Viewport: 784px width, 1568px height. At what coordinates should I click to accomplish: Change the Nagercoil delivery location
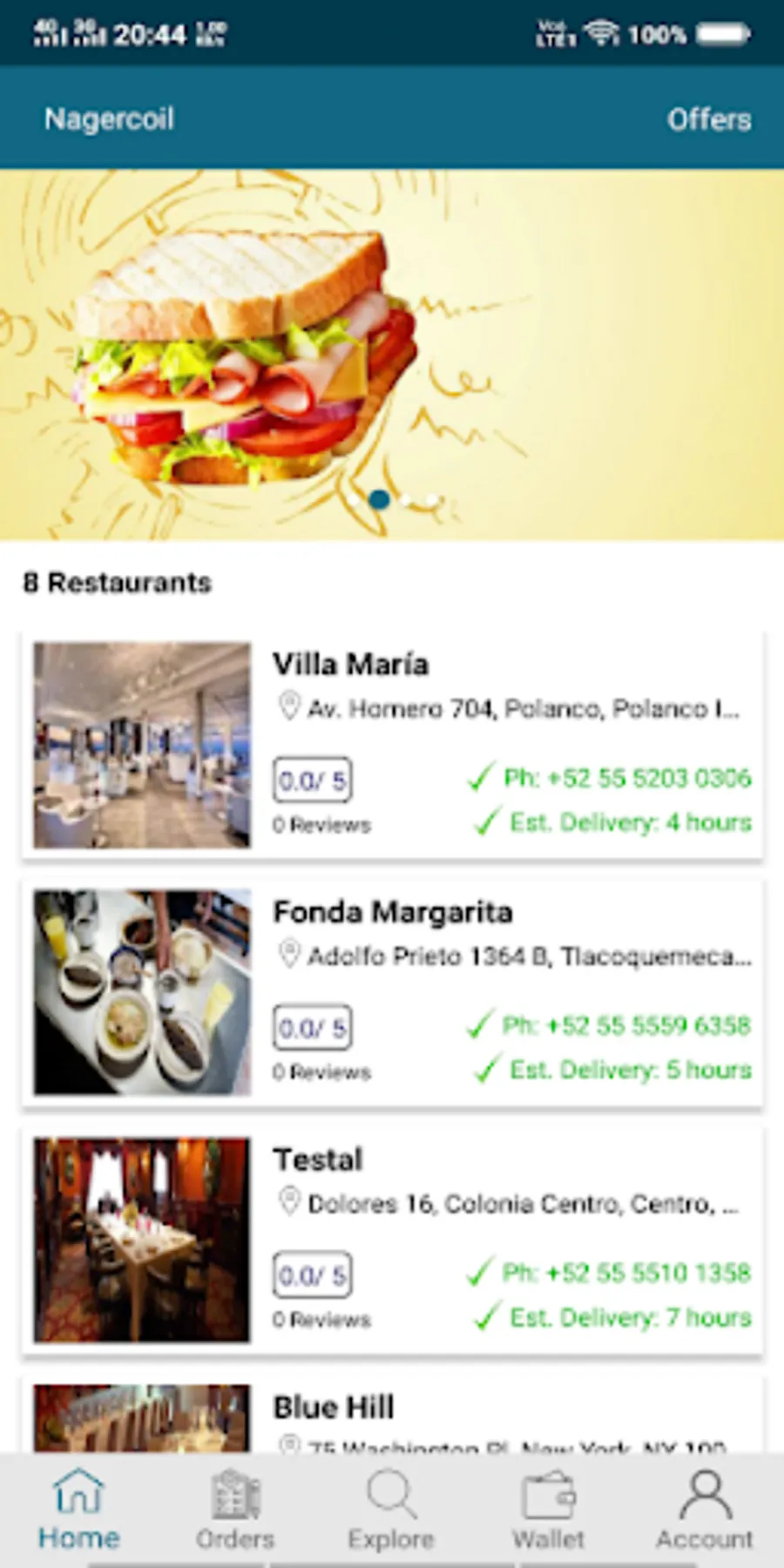(x=109, y=118)
